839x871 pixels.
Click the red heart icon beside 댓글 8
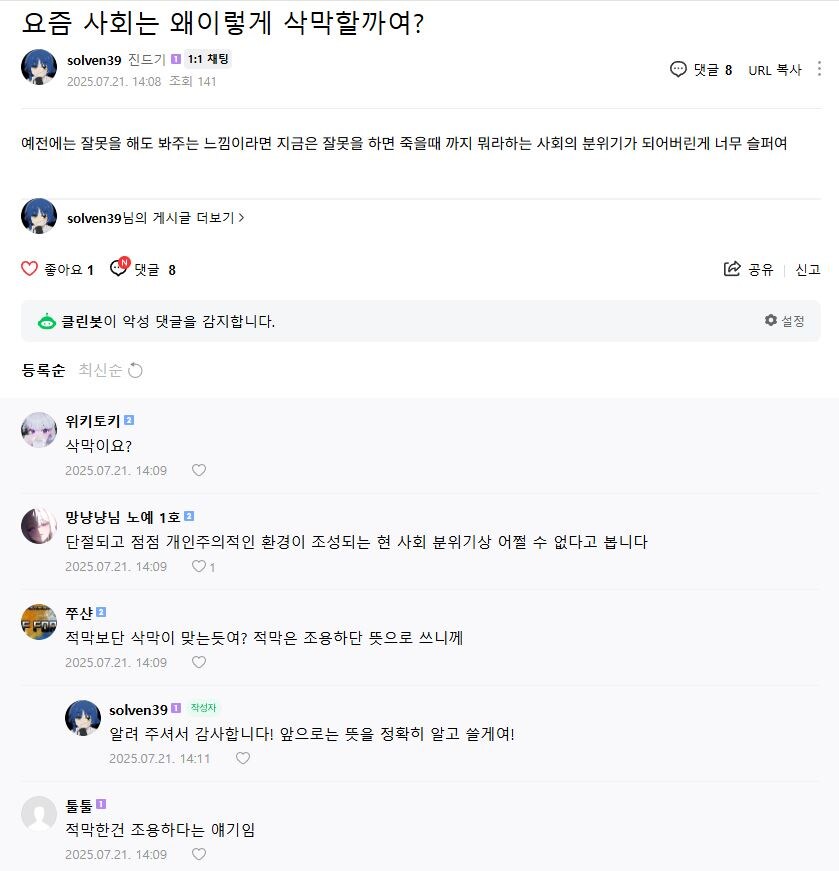click(120, 268)
